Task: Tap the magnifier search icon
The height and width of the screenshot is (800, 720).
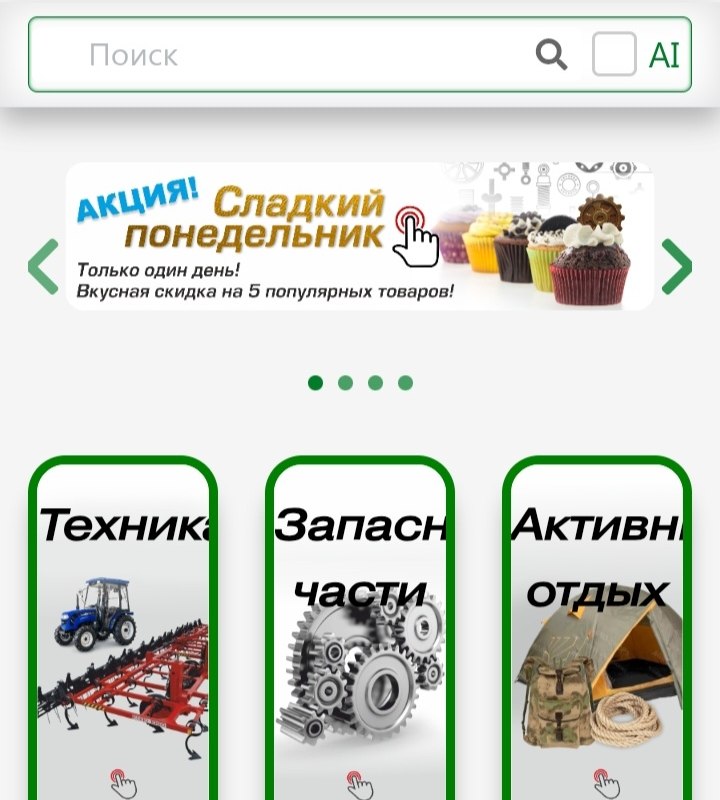Action: 551,54
